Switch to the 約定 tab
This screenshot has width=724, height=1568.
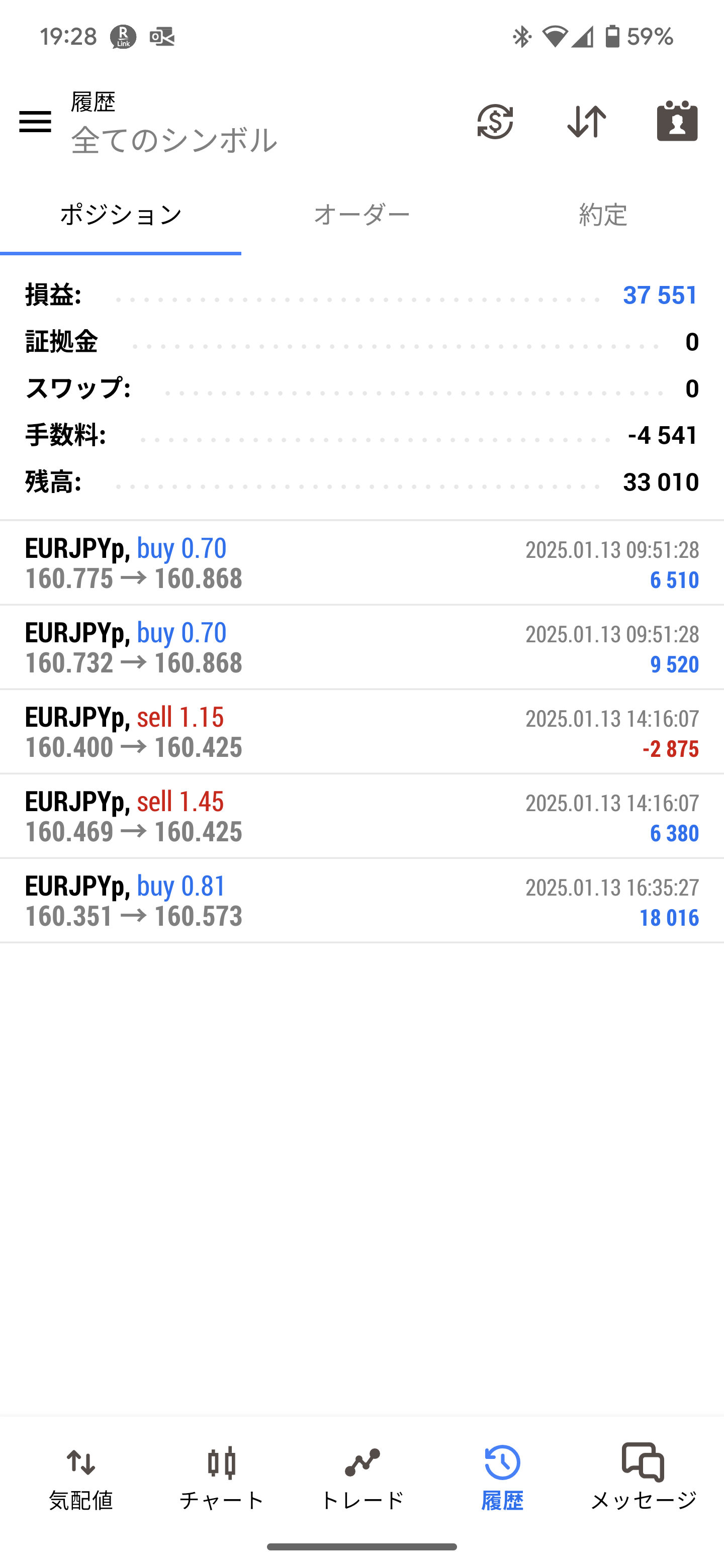click(x=603, y=215)
